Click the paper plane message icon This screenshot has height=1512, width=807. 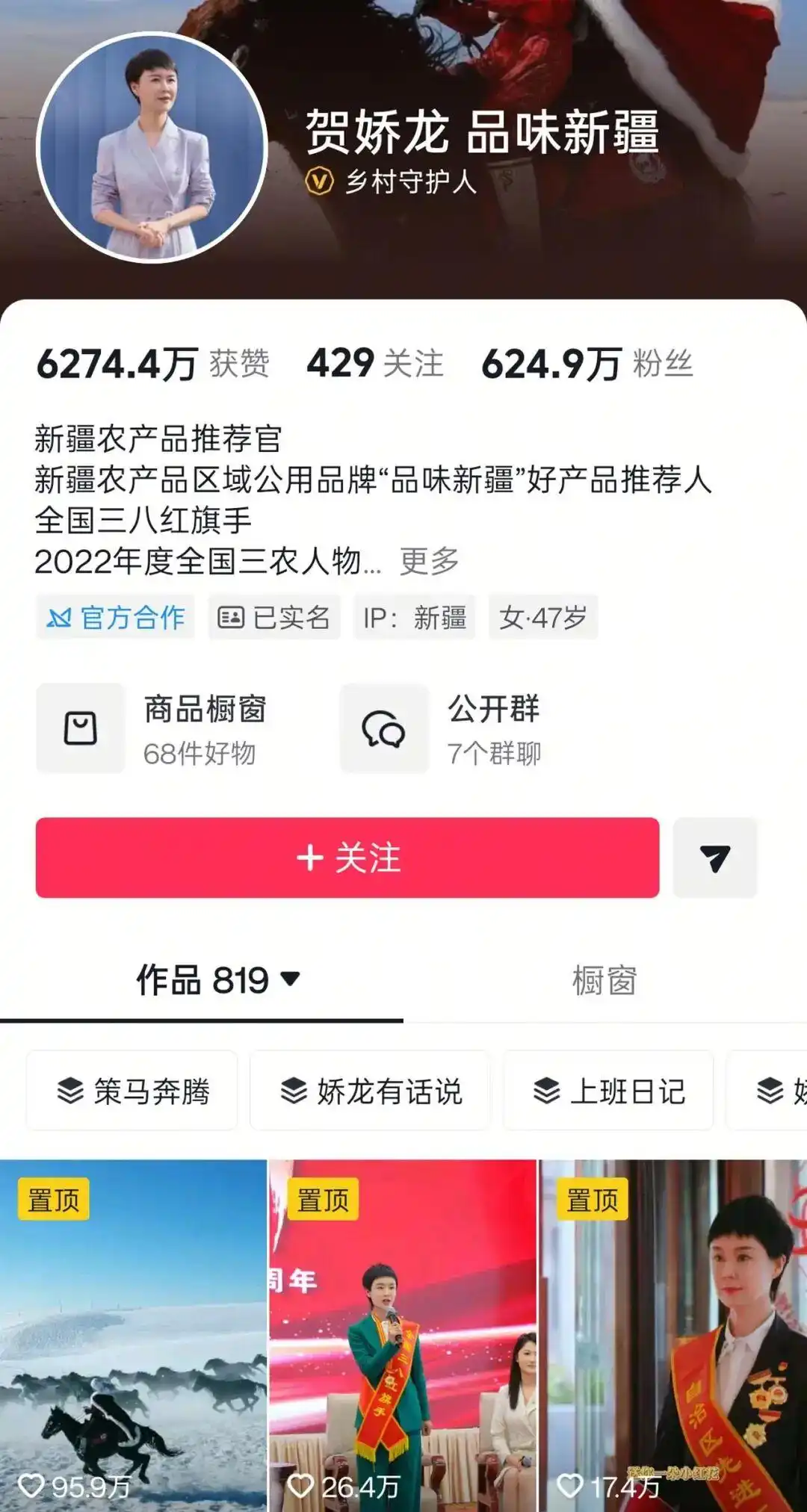715,858
